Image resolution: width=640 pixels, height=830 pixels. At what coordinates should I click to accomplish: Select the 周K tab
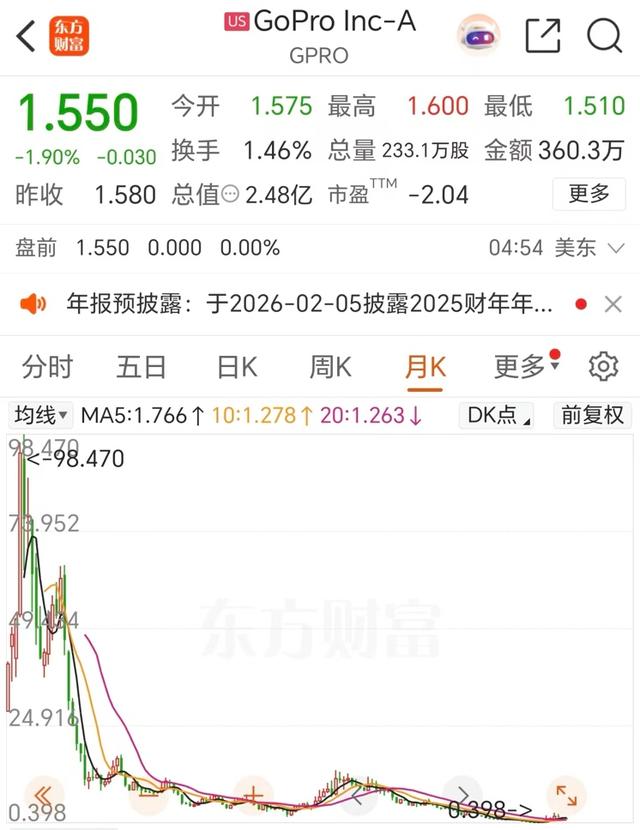pos(330,367)
